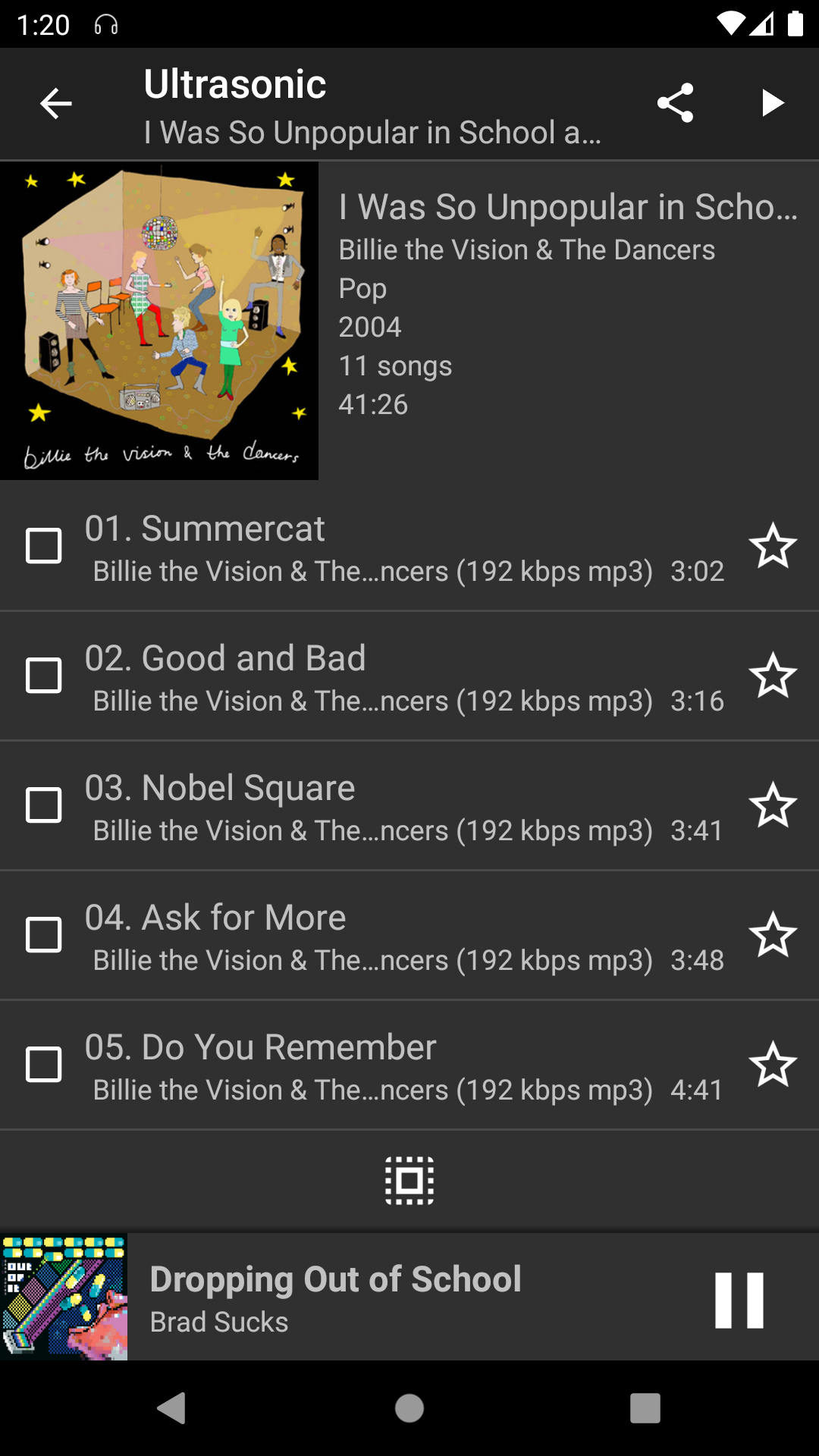819x1456 pixels.
Task: Pause Dropping Out of School
Action: (x=739, y=1300)
